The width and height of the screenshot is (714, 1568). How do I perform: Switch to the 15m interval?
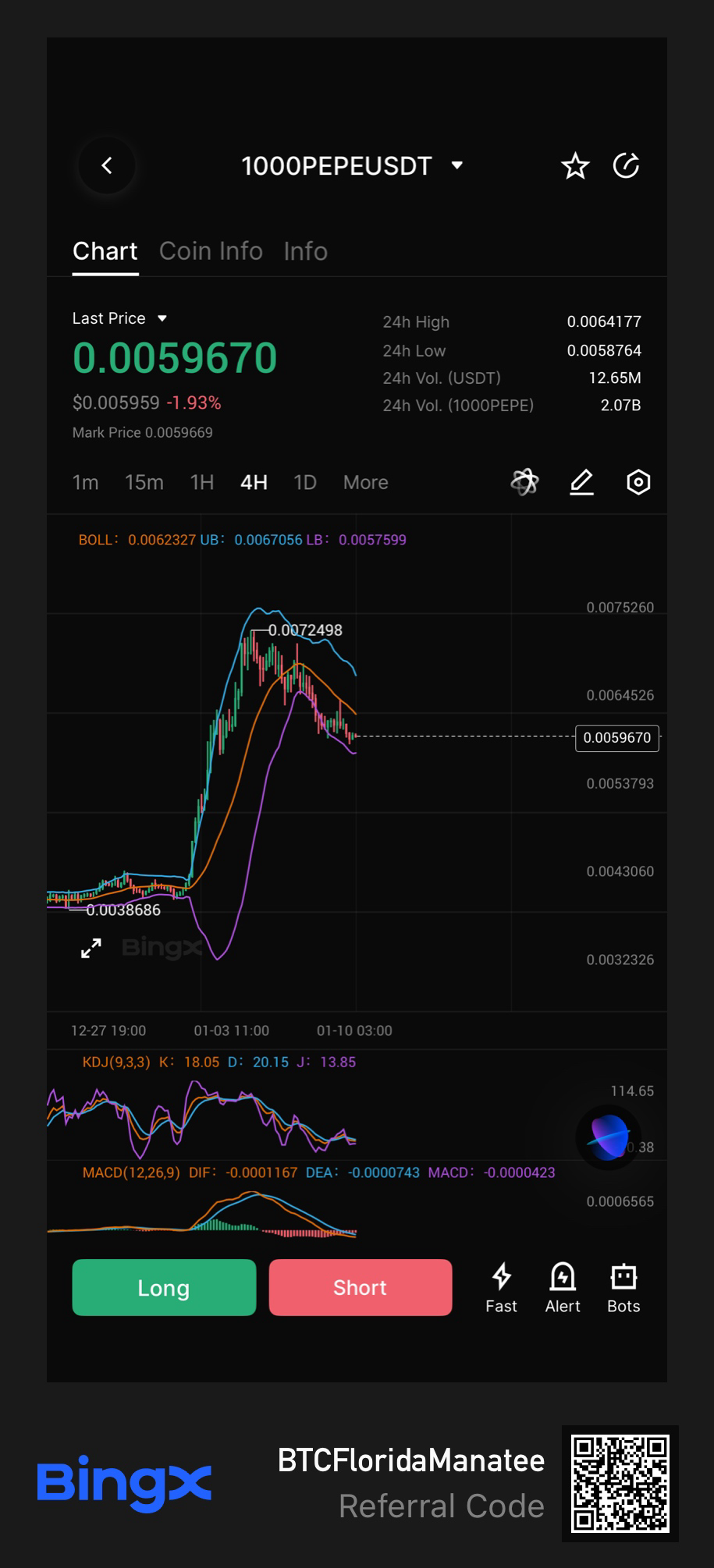tap(144, 482)
